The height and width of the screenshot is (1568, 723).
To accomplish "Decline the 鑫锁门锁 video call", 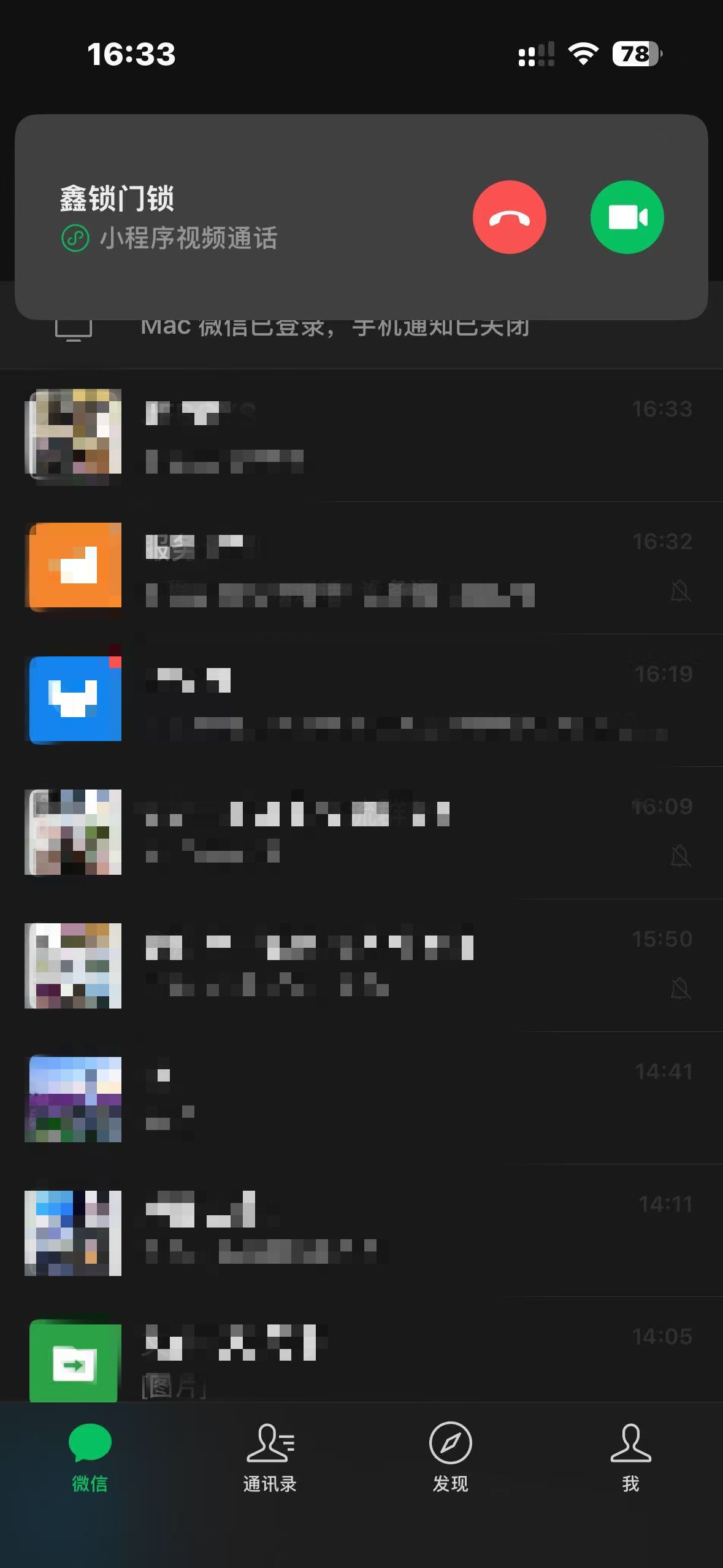I will [509, 217].
